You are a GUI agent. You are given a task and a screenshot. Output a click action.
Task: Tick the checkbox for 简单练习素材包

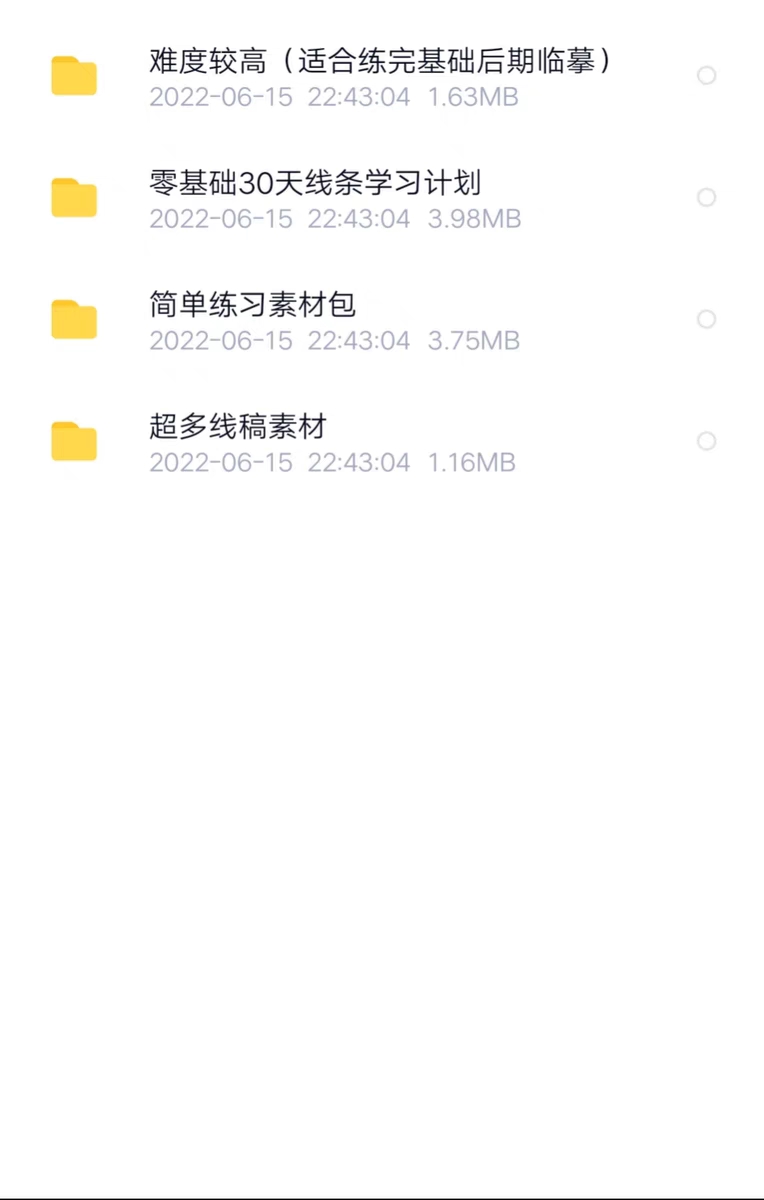point(706,320)
